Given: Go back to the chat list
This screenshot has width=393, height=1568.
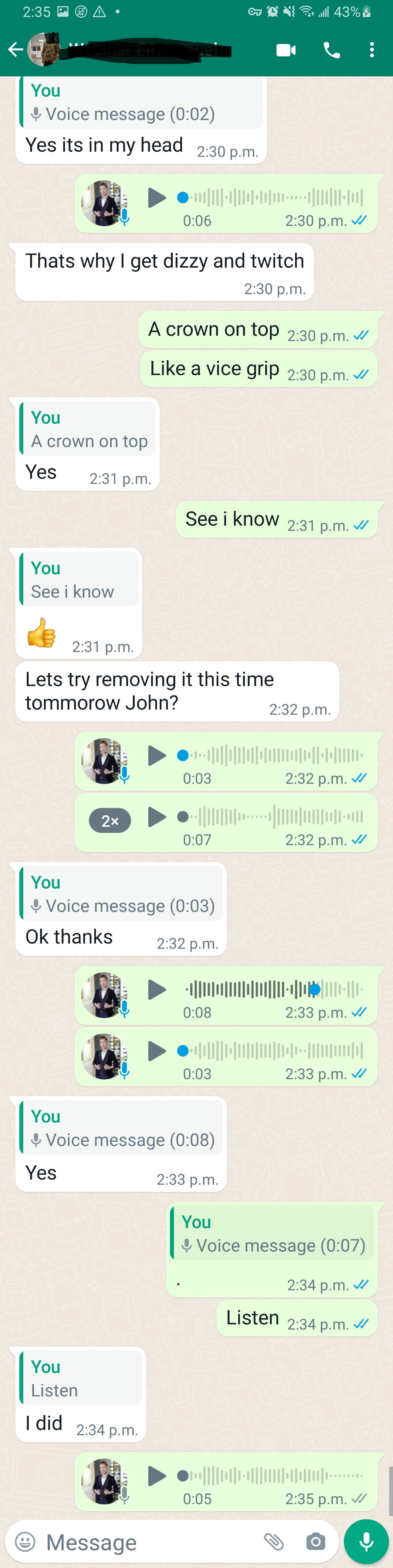Looking at the screenshot, I should click(x=15, y=50).
